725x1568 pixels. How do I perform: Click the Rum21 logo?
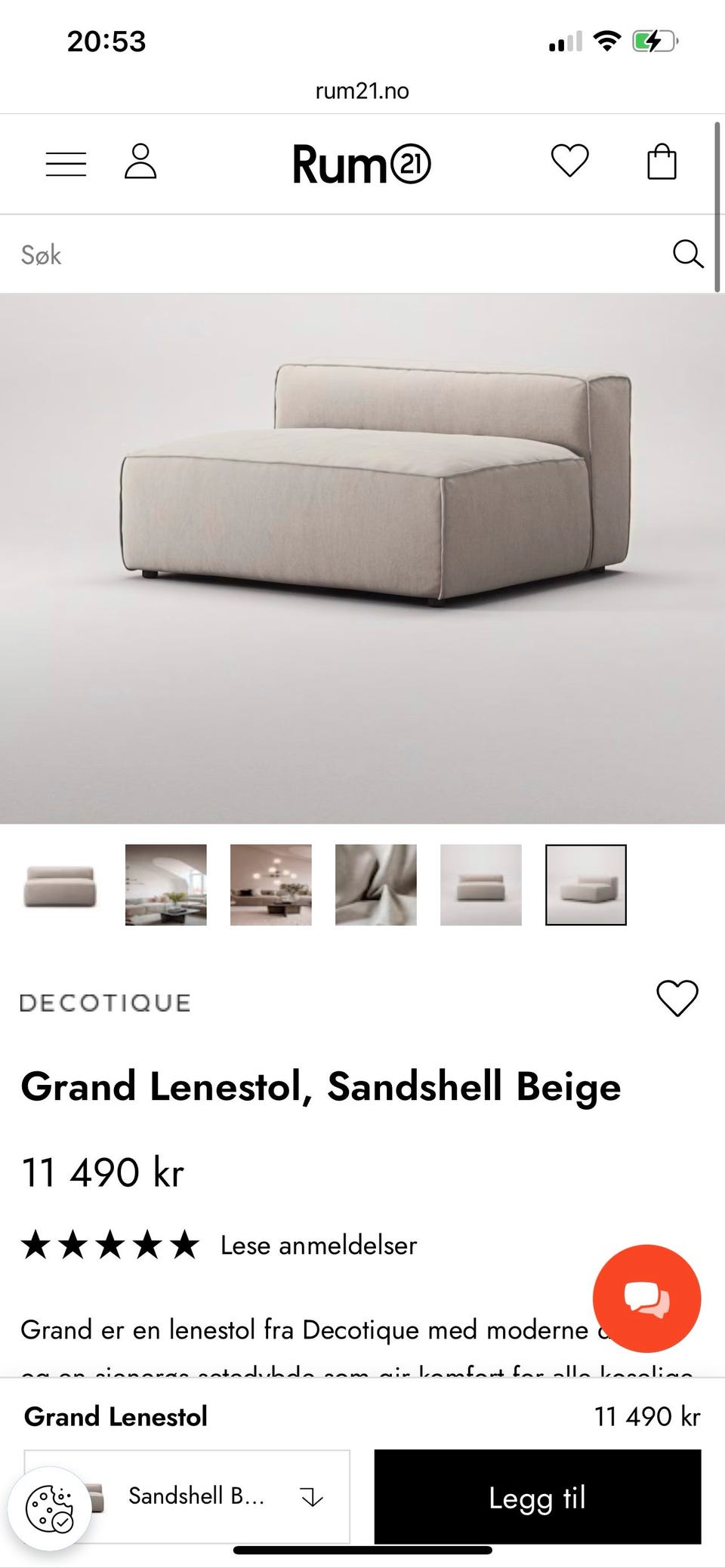click(362, 163)
